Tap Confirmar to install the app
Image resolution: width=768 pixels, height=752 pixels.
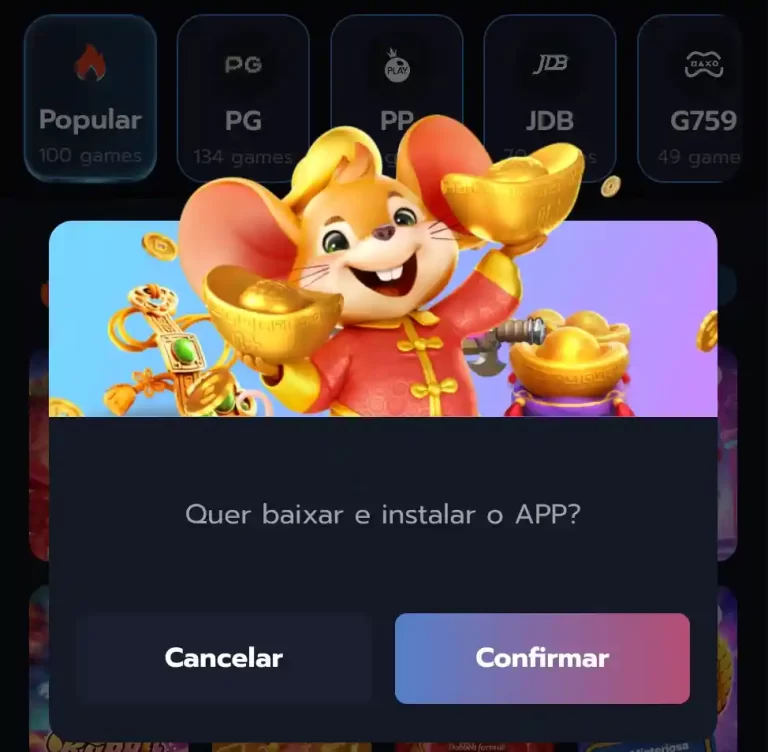542,658
